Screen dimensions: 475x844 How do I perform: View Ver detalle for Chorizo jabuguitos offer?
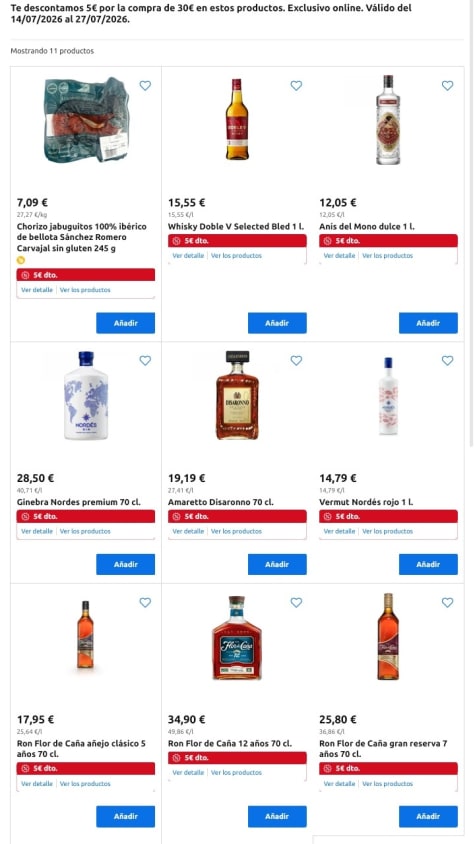pyautogui.click(x=37, y=290)
